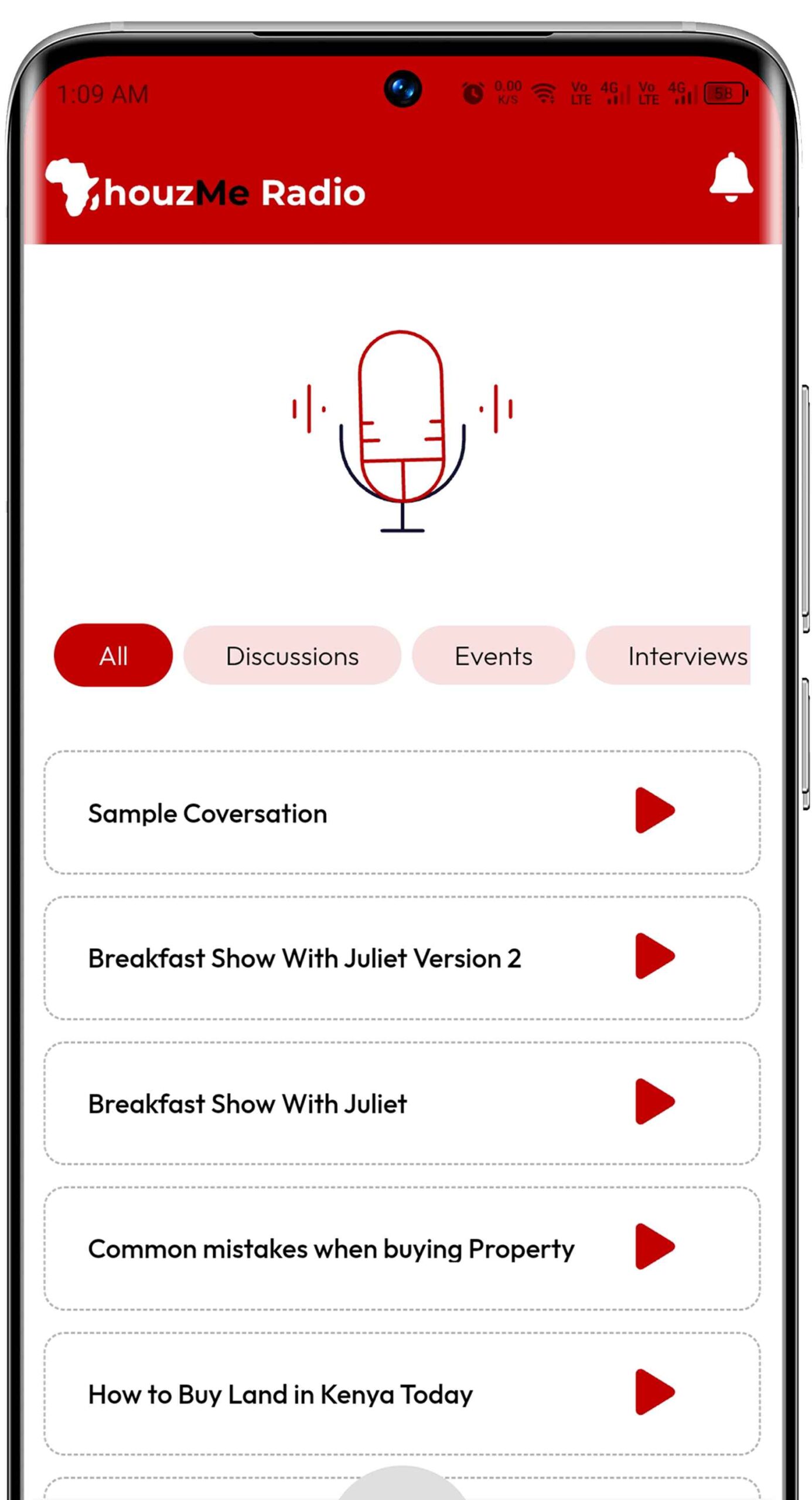The image size is (812, 1500).
Task: Select the All filter chip
Action: coord(113,656)
